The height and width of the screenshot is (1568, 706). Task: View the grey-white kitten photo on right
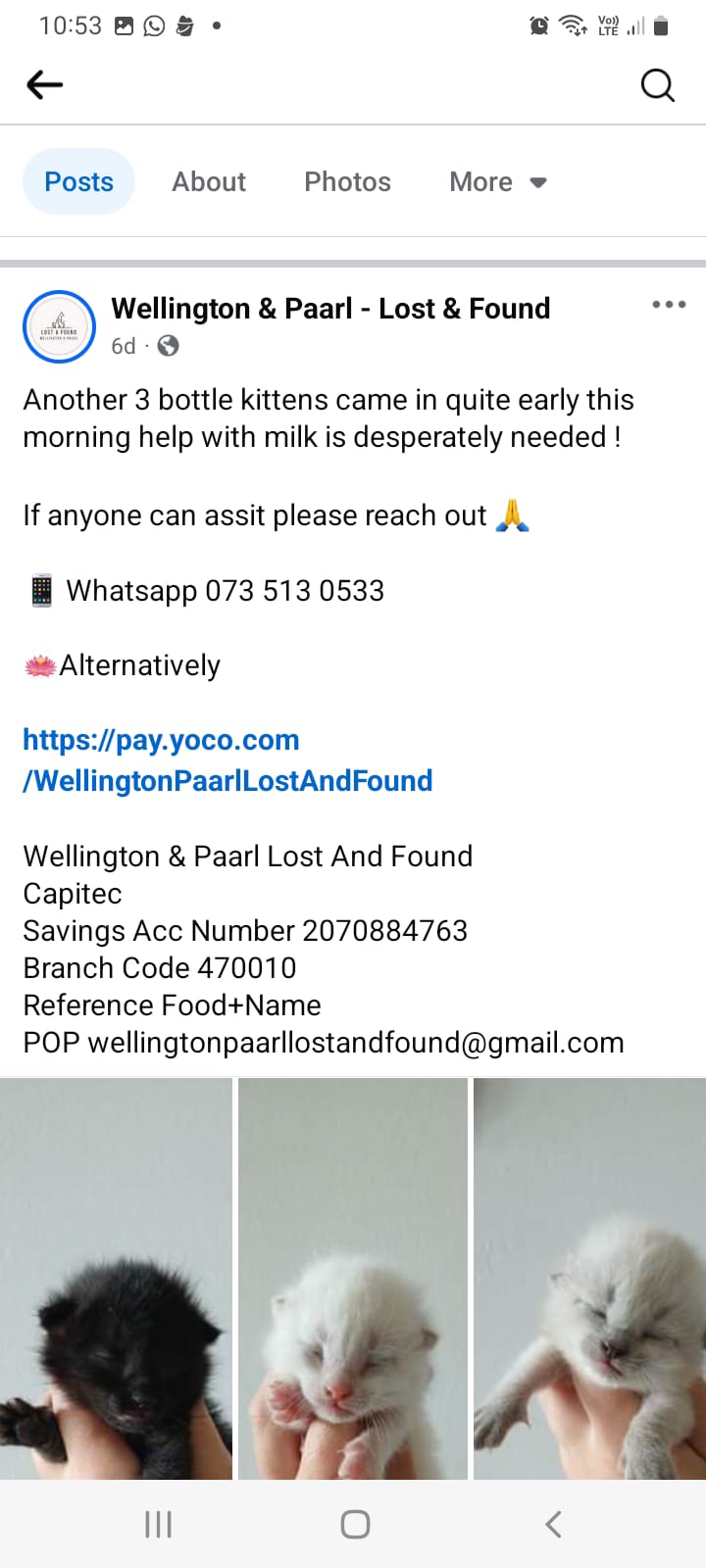click(589, 1278)
